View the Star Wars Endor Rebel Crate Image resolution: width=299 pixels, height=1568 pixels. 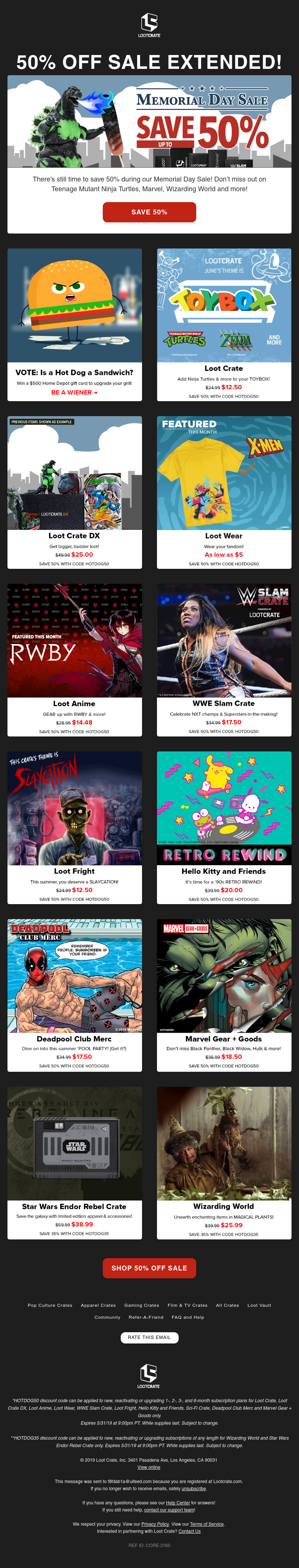[x=74, y=1162]
